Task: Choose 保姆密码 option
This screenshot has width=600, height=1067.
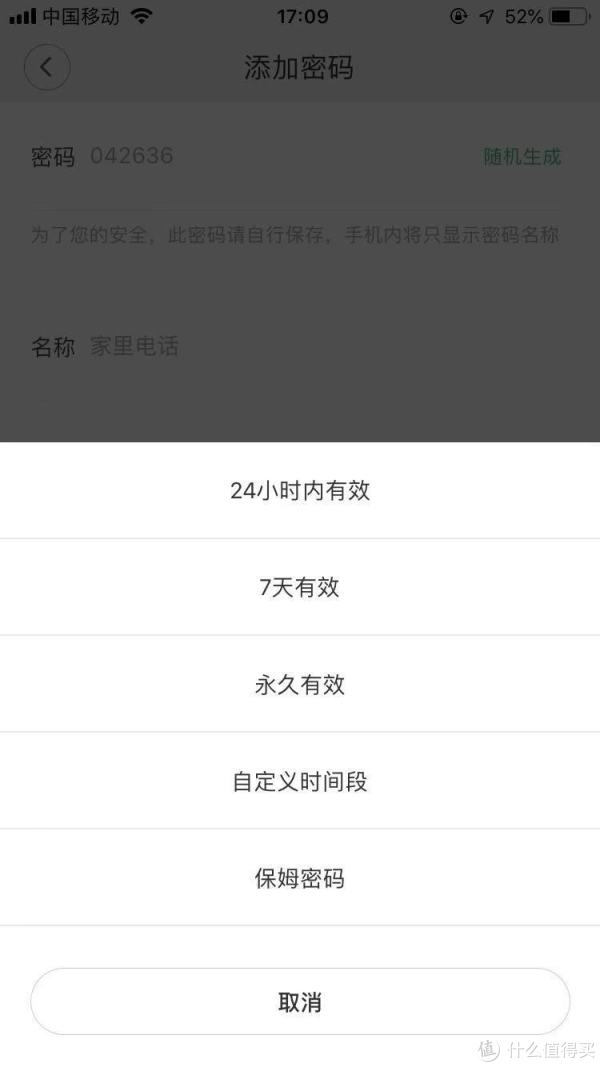Action: click(x=300, y=878)
